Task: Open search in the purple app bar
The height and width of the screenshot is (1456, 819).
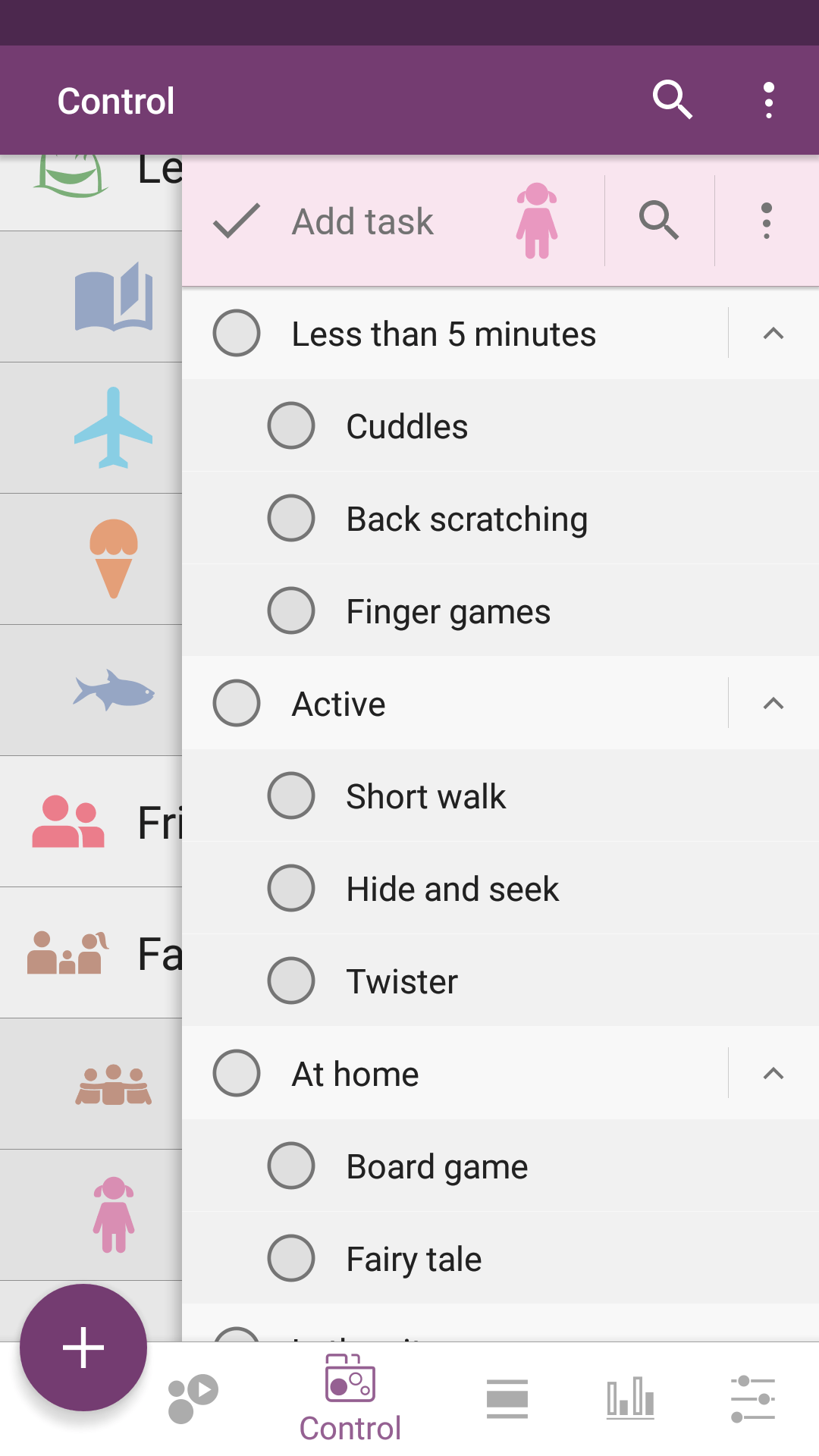Action: (x=672, y=100)
